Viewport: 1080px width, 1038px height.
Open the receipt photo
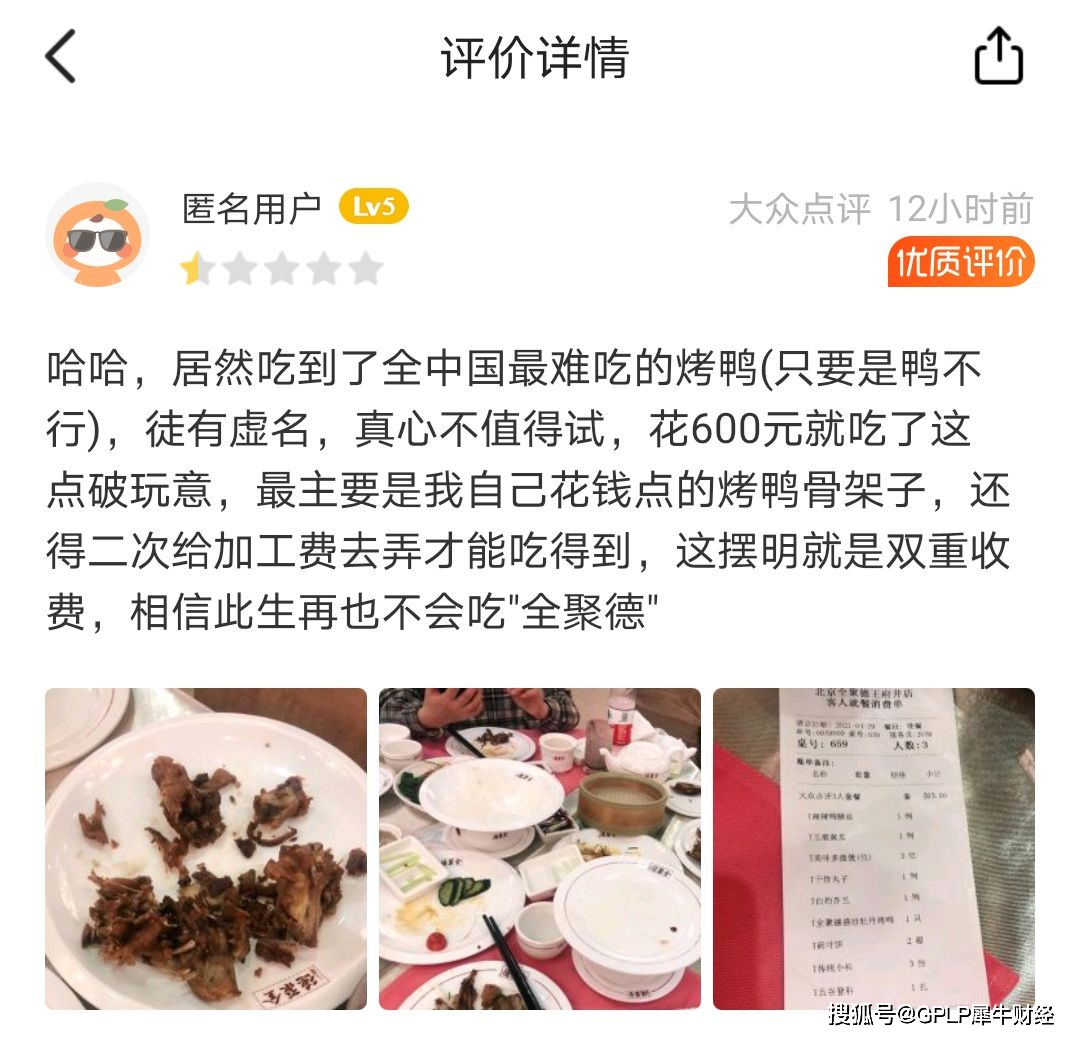[873, 848]
